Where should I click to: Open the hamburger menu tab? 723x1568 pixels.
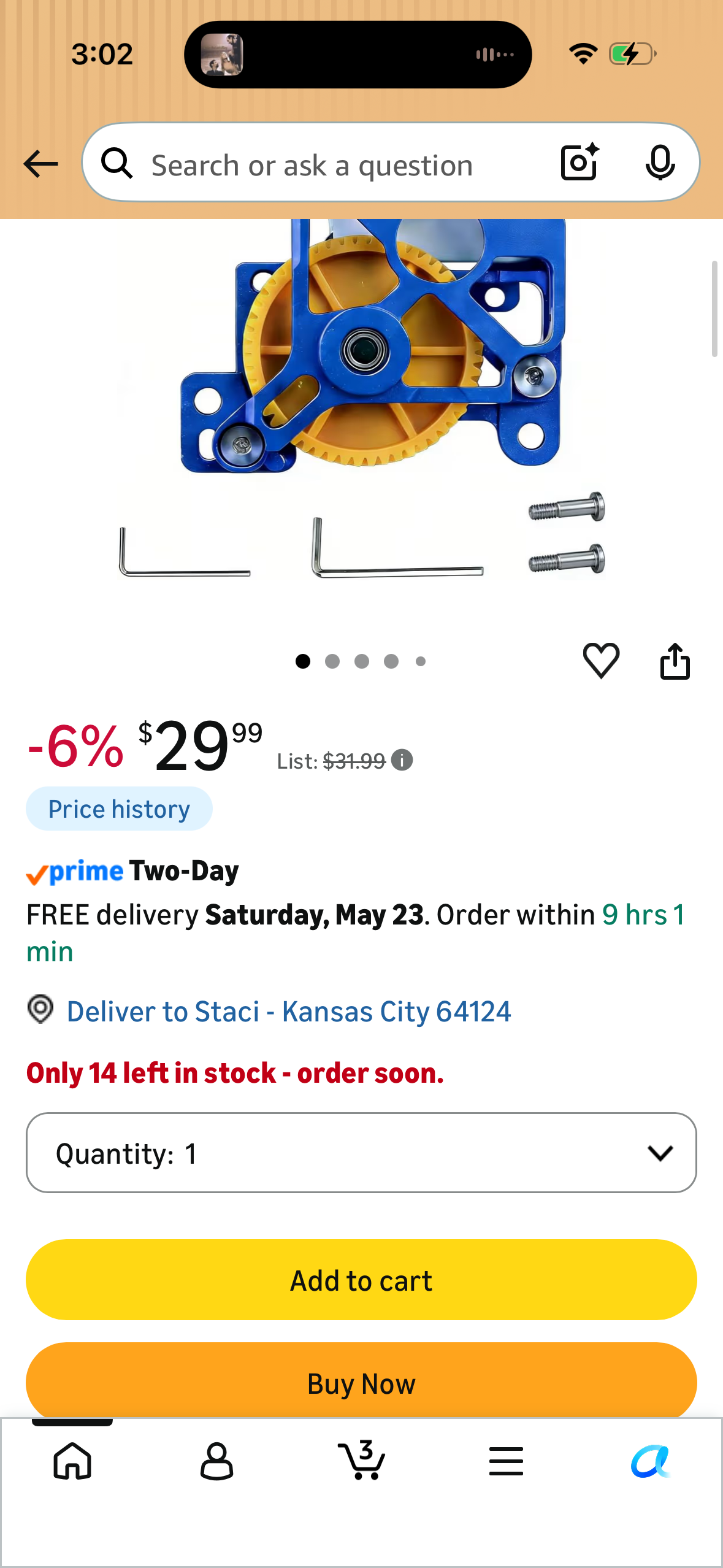[506, 1461]
